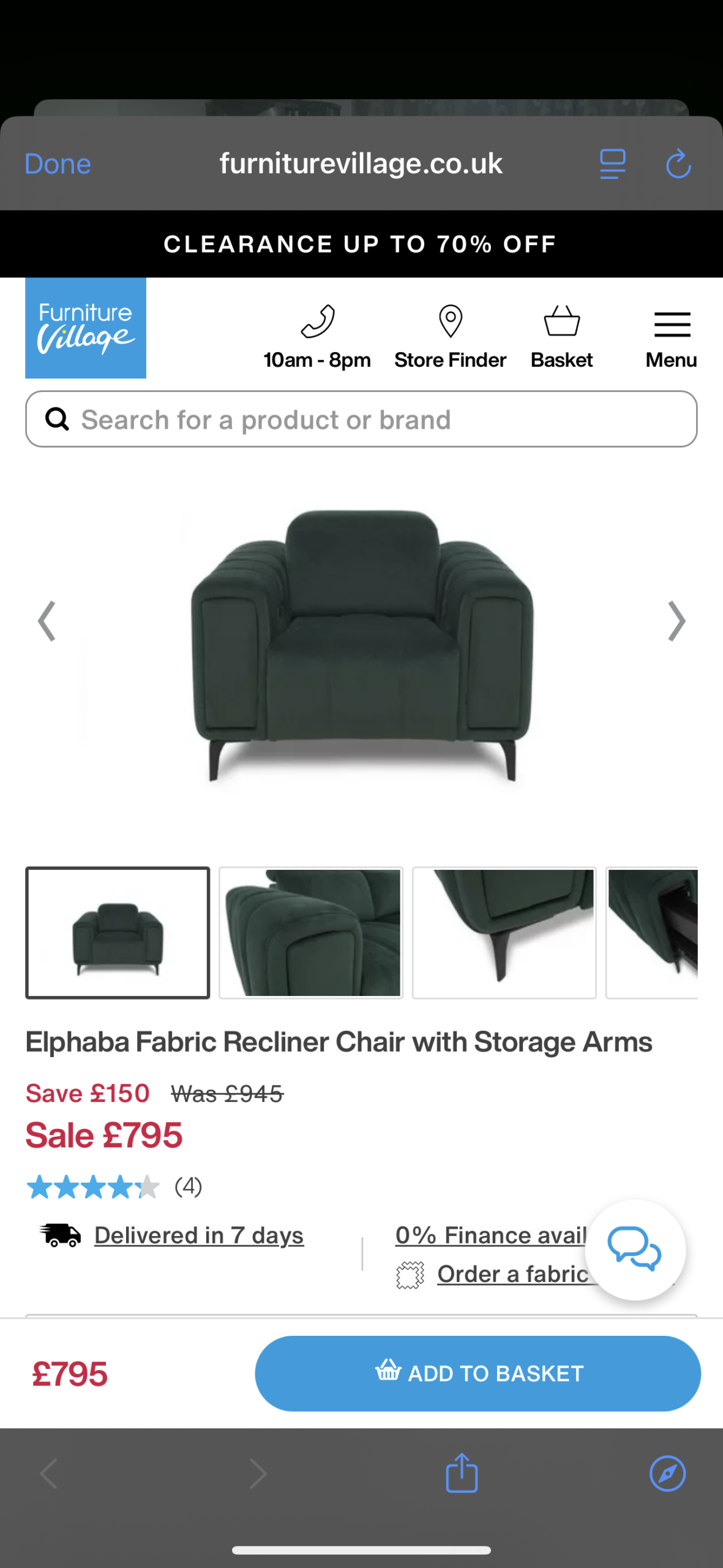
Task: Go to the Furniture Village homepage logo
Action: 86,328
